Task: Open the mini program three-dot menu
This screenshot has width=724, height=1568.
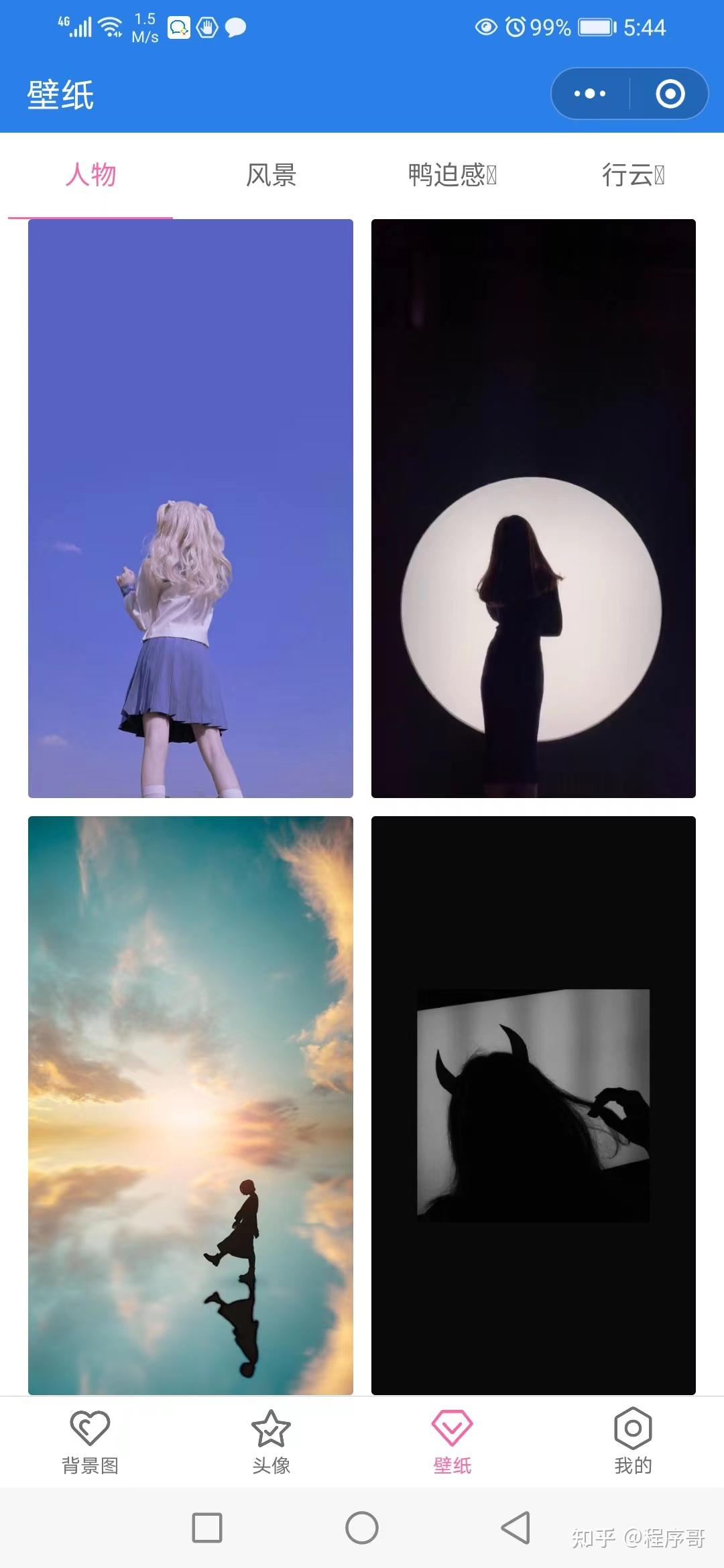Action: pos(590,94)
